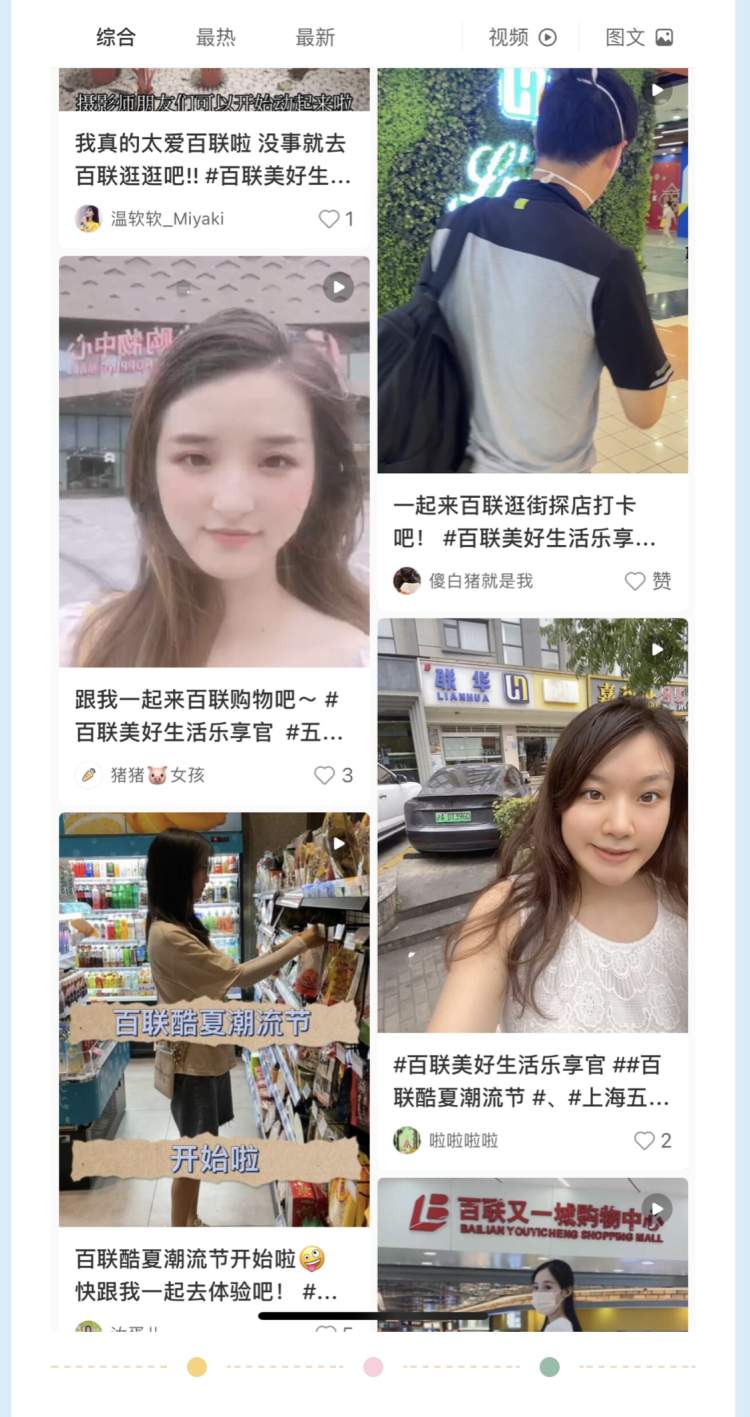This screenshot has height=1417, width=750.
Task: Open the 跟我一起来百联购物吧 video post
Action: point(214,461)
